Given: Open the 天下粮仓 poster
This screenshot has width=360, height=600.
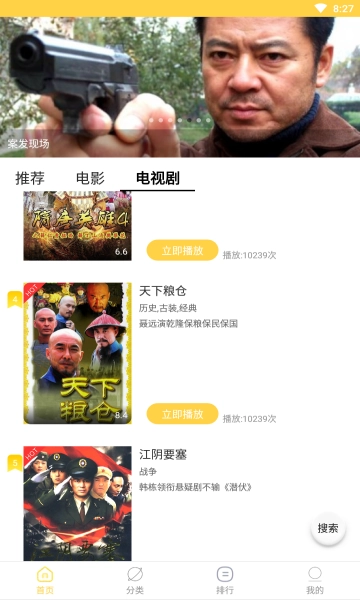Looking at the screenshot, I should (x=77, y=353).
